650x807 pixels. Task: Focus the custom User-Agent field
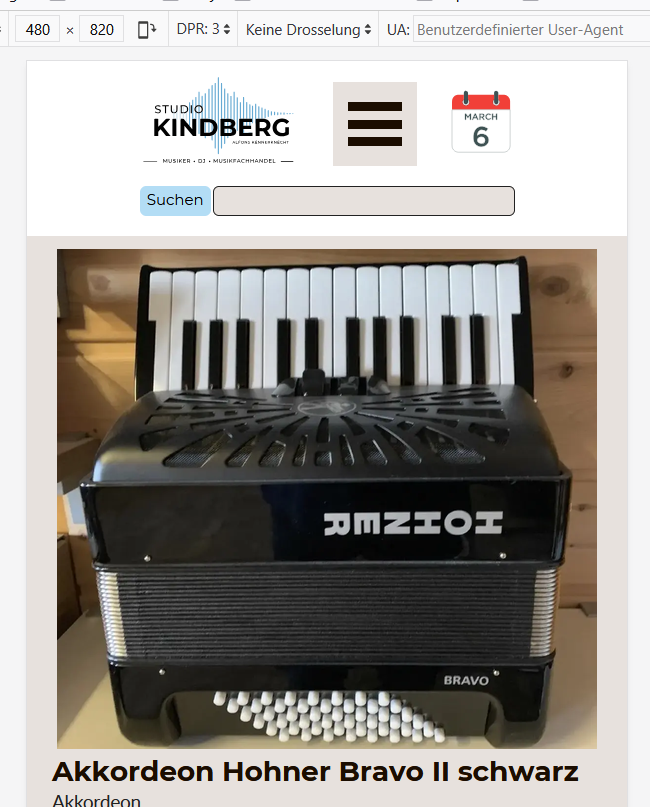531,30
